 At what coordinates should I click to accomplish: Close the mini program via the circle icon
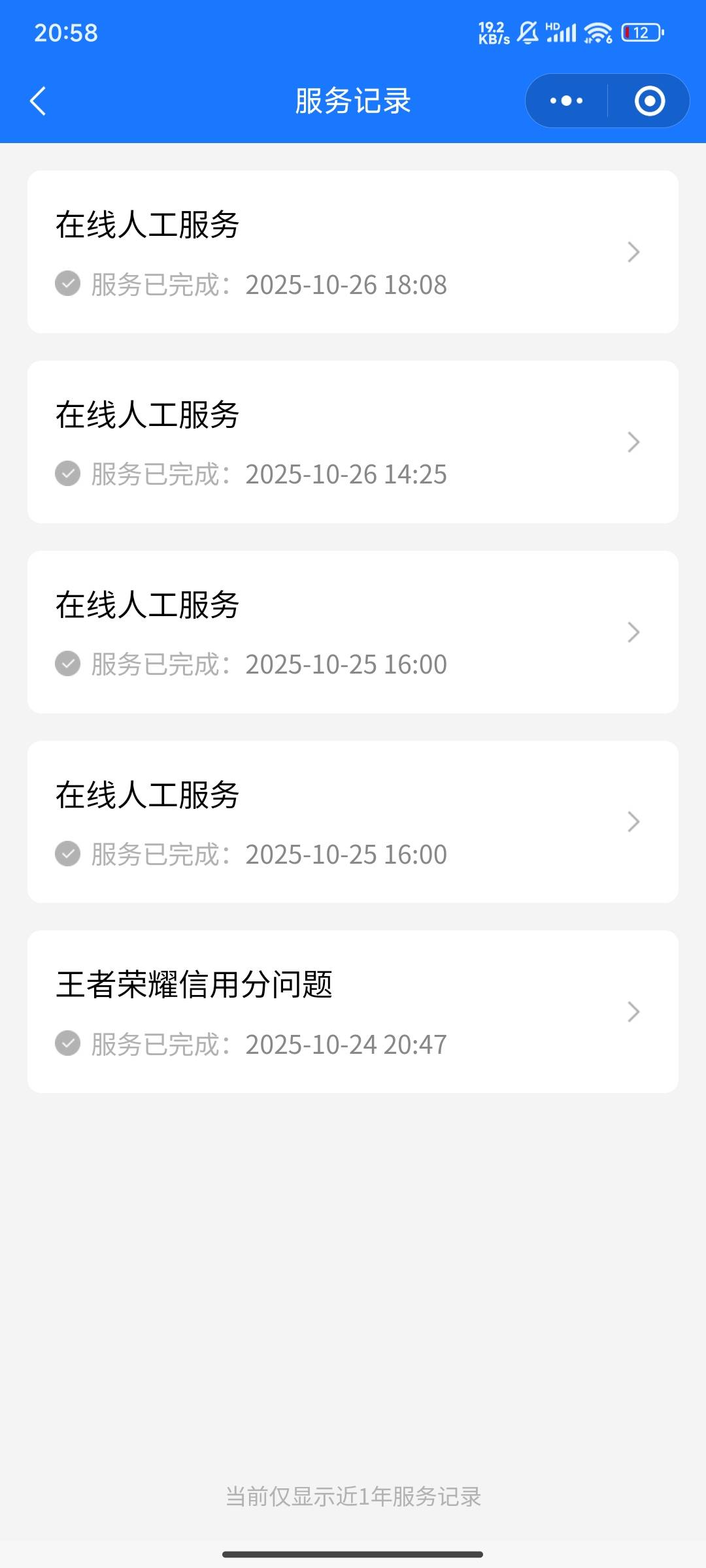point(650,101)
